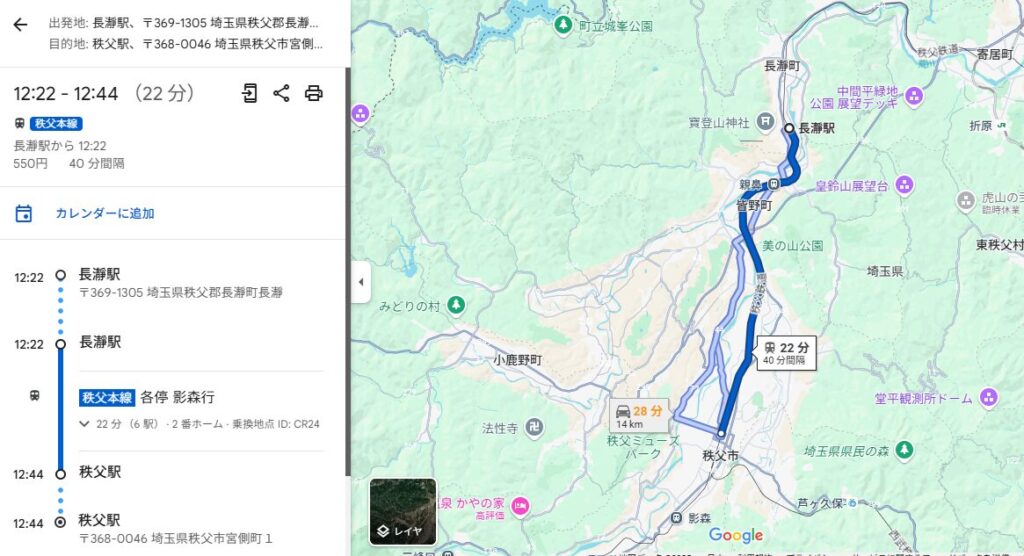Send directions to your phone
Screen dimensions: 1024x556
point(250,93)
